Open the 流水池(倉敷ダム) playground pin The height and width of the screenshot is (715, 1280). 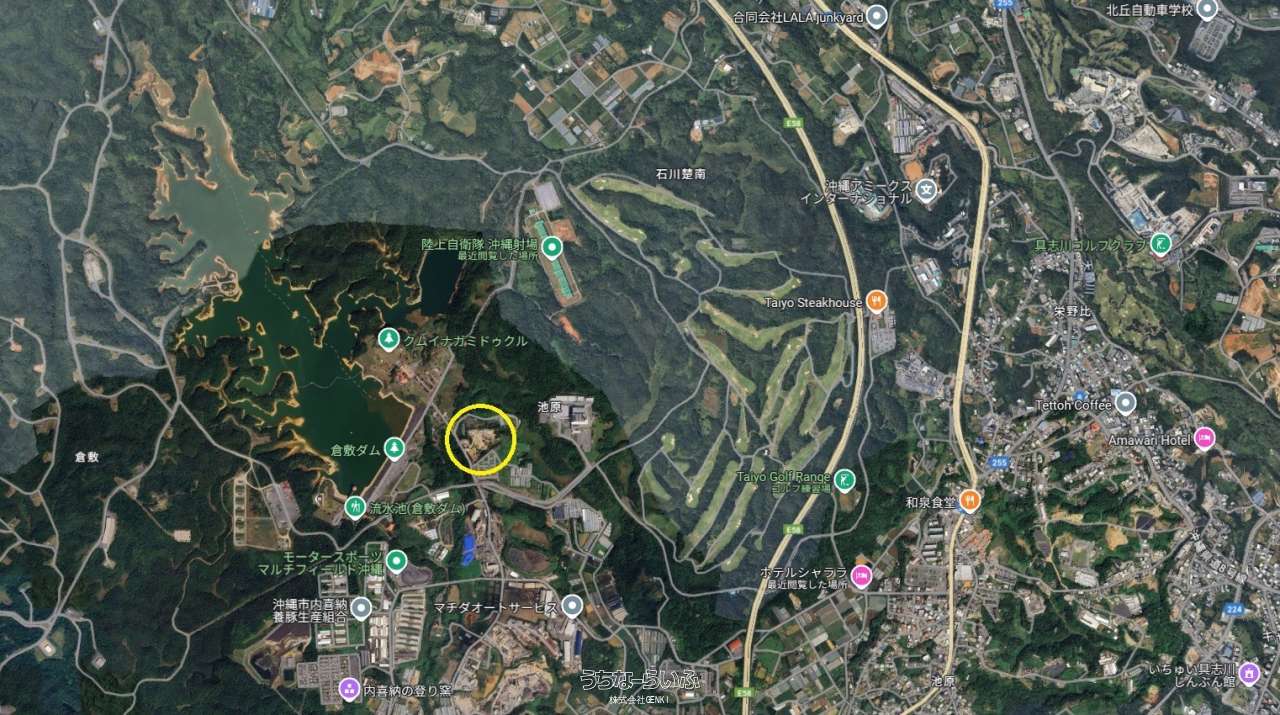(x=354, y=508)
